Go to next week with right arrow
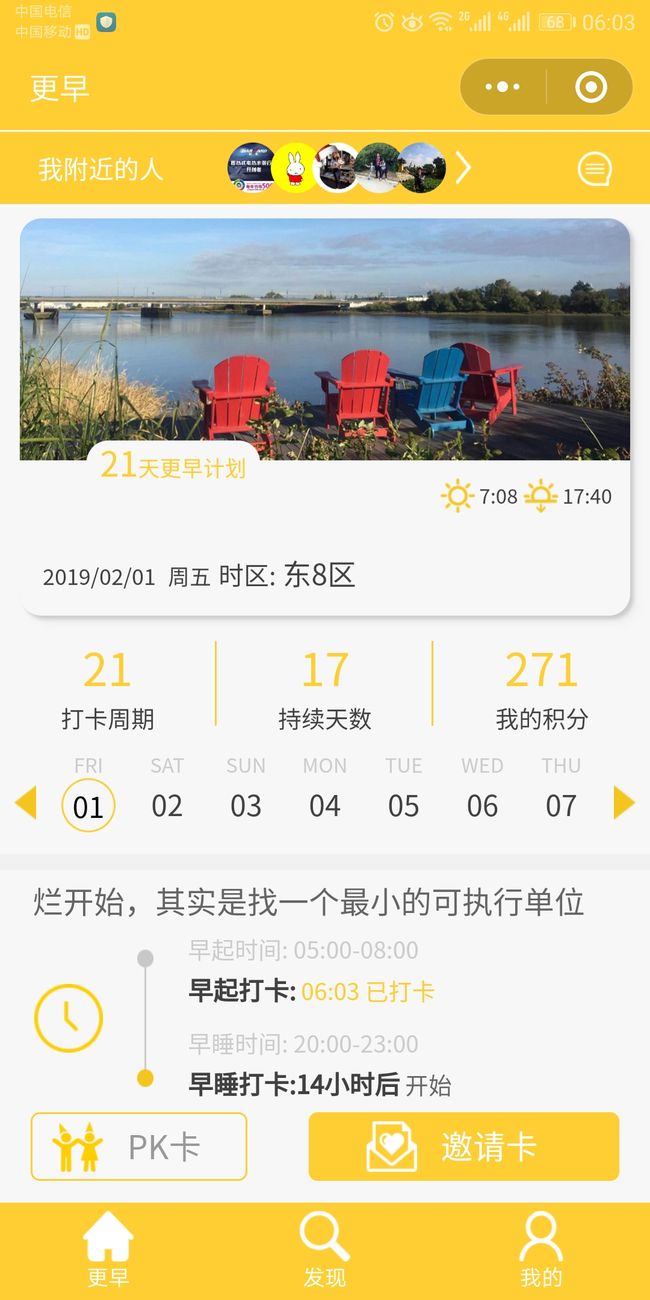 point(624,802)
